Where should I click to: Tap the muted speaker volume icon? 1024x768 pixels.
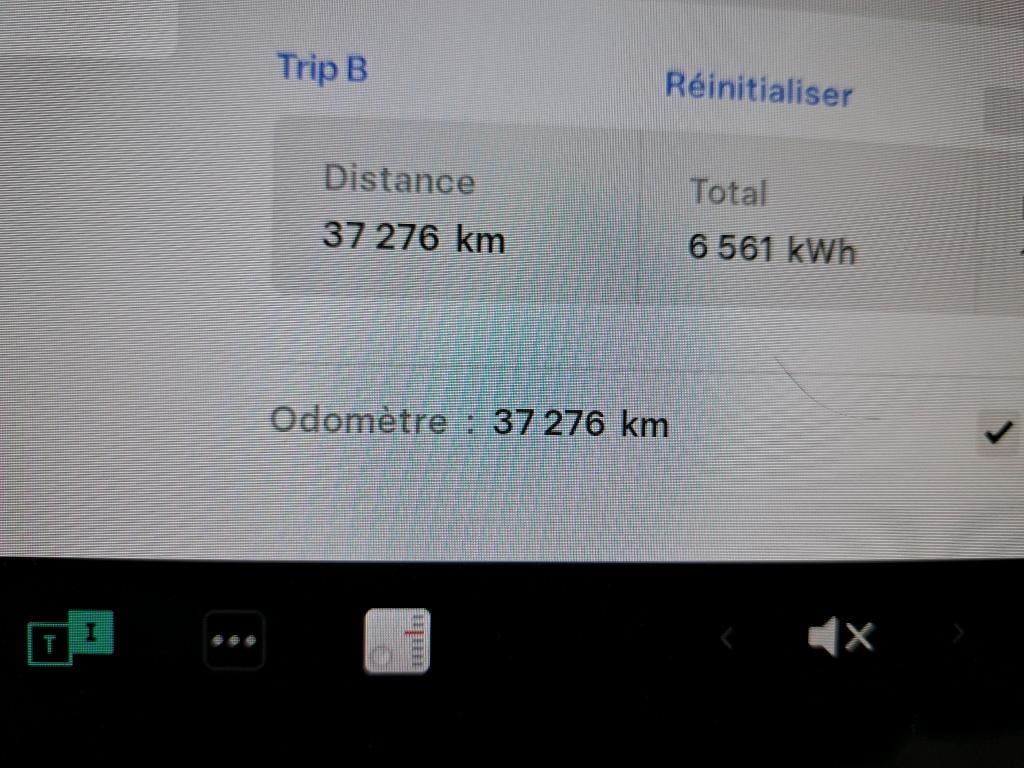pos(840,637)
